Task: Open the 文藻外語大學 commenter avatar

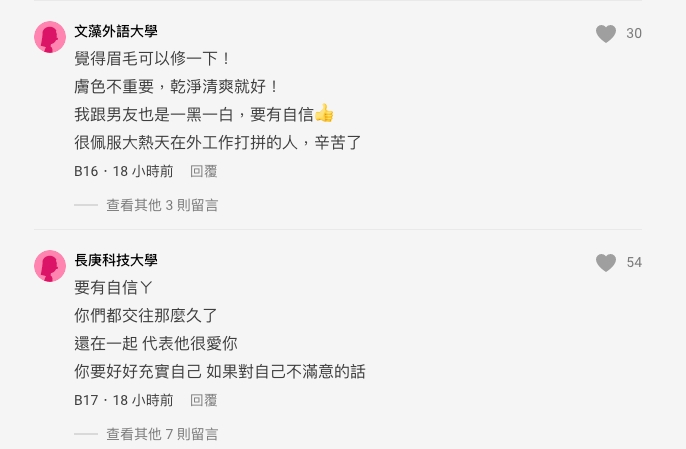Action: coord(50,37)
